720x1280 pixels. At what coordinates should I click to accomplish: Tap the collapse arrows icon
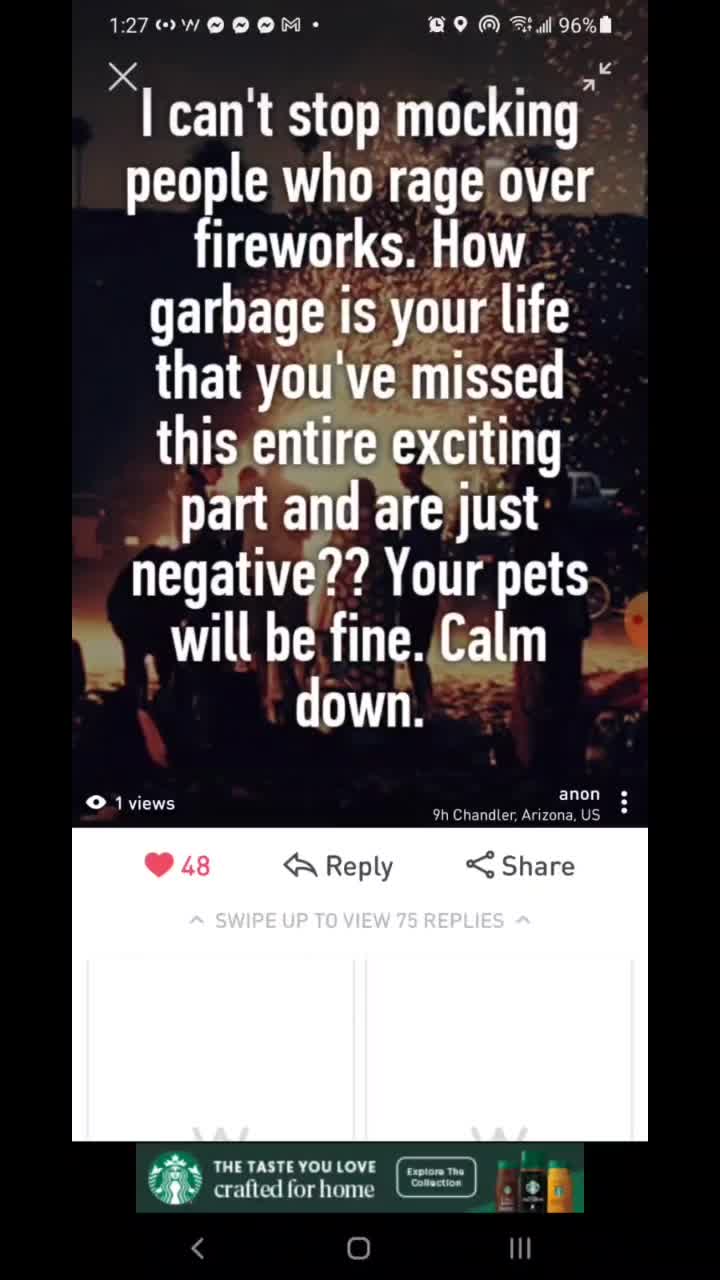[x=597, y=76]
